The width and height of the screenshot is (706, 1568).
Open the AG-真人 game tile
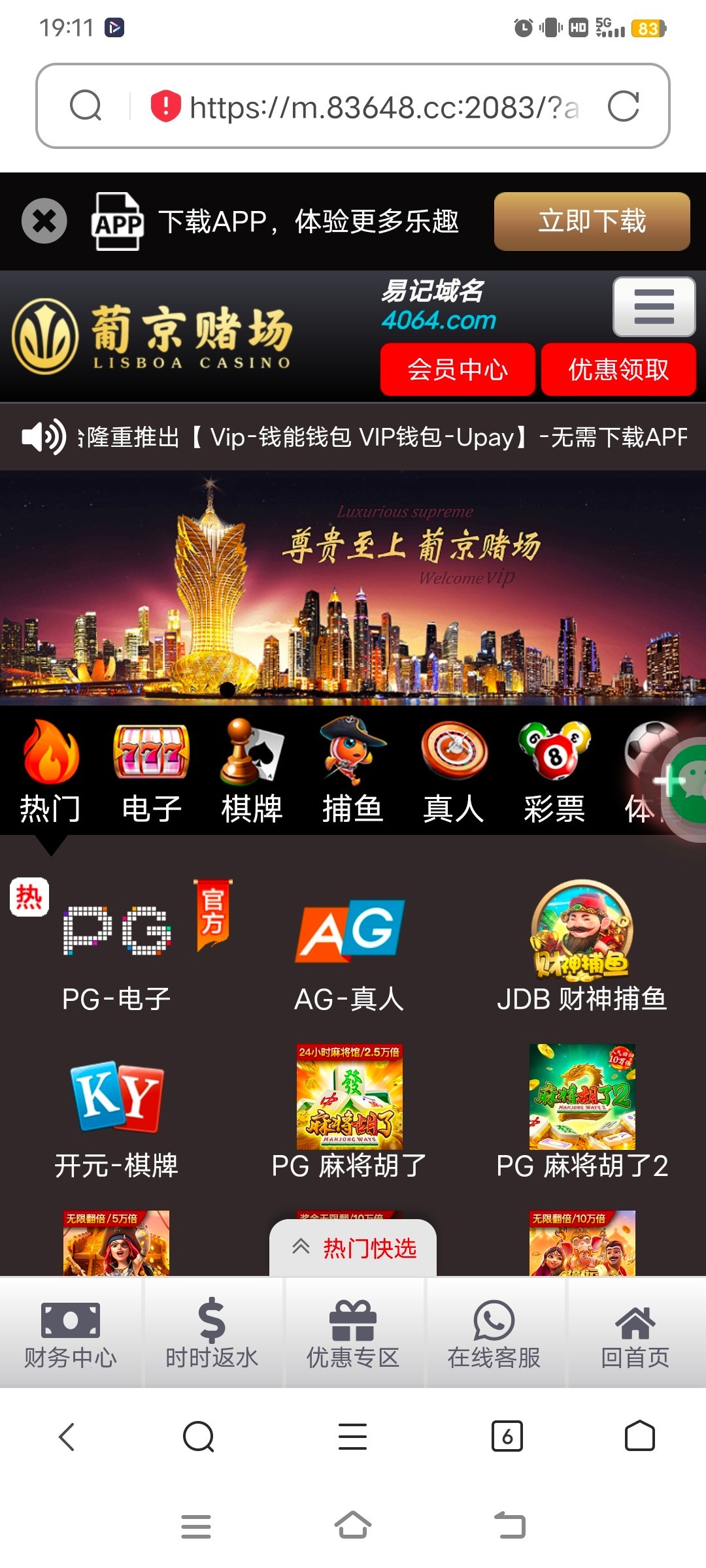click(350, 947)
